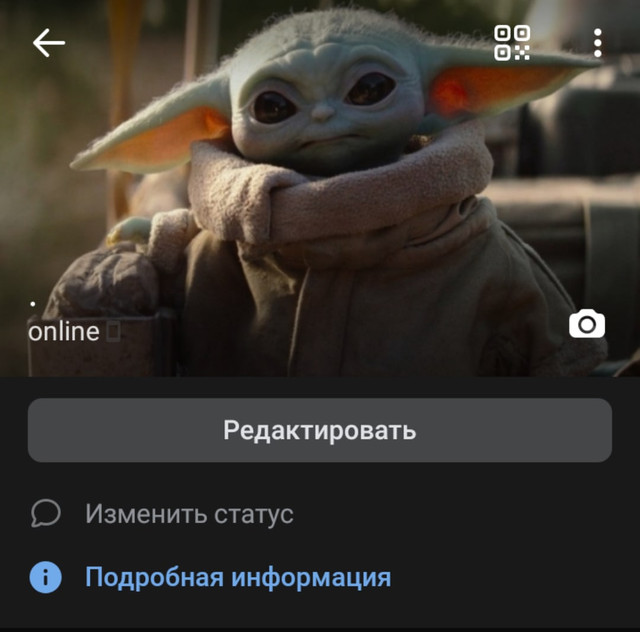Open the profile QR code
Screen dimensions: 640x632
pyautogui.click(x=512, y=43)
